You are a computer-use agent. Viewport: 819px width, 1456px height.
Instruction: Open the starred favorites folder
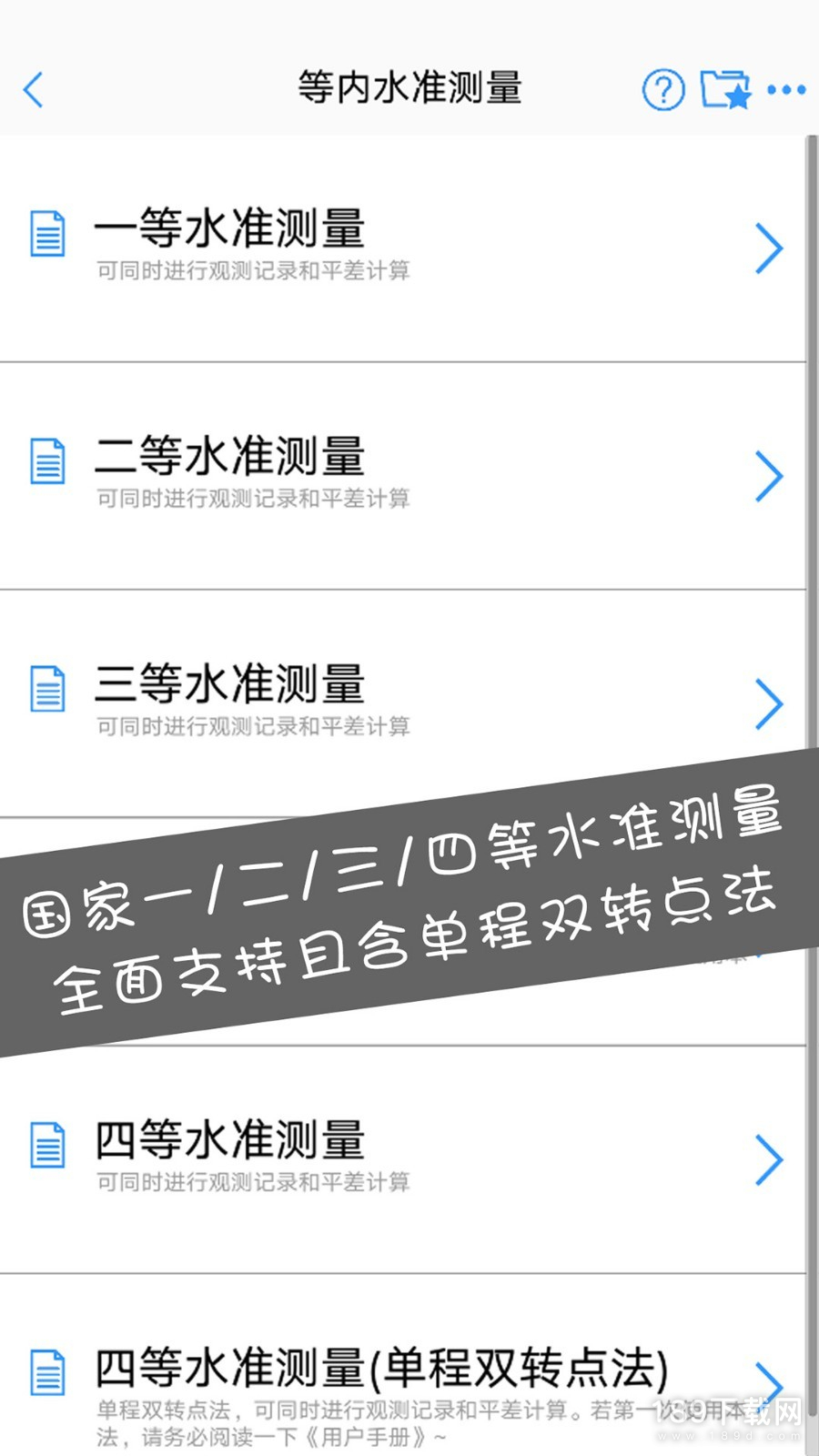(725, 89)
